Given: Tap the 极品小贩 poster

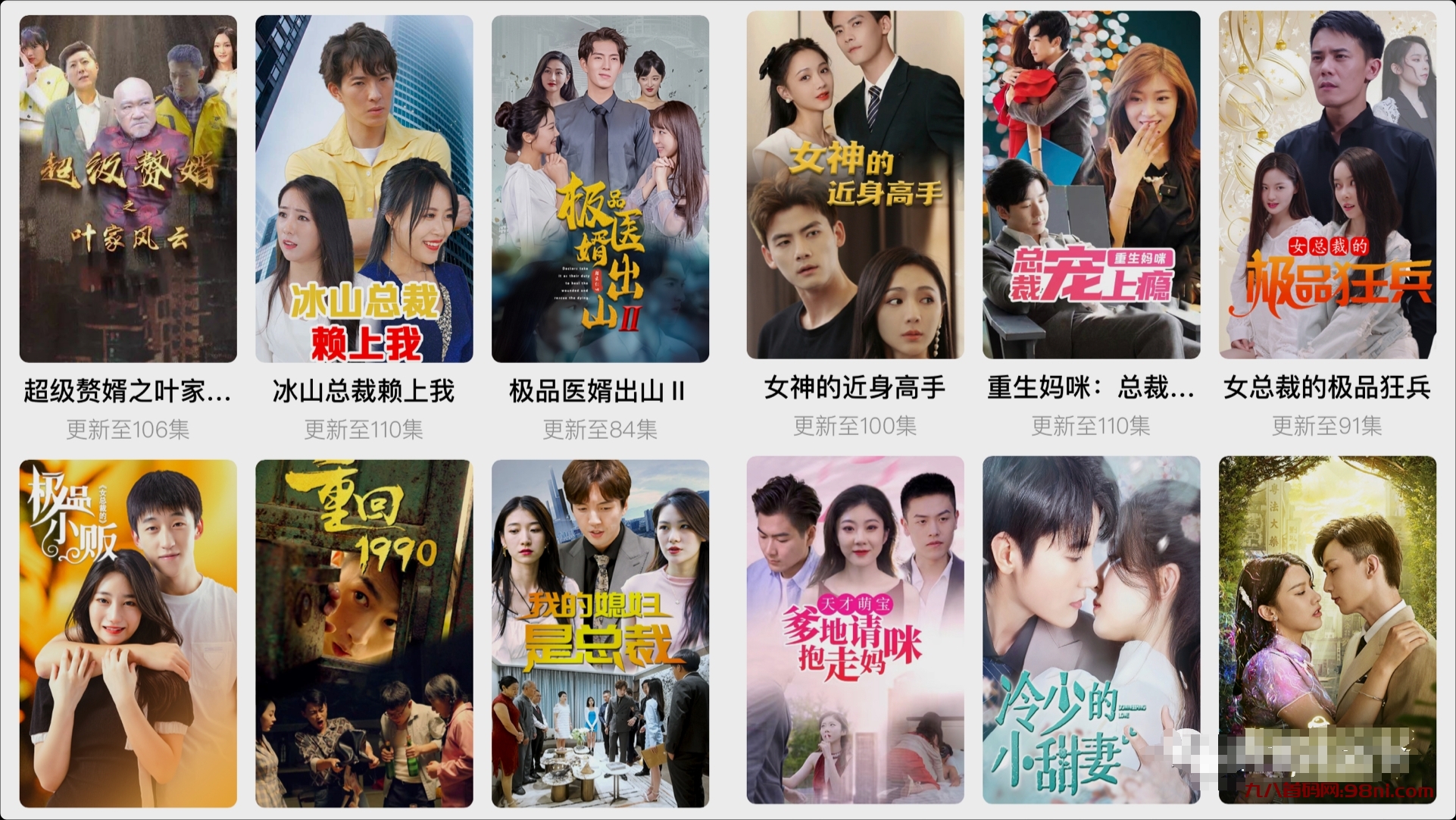Looking at the screenshot, I should click(x=128, y=633).
